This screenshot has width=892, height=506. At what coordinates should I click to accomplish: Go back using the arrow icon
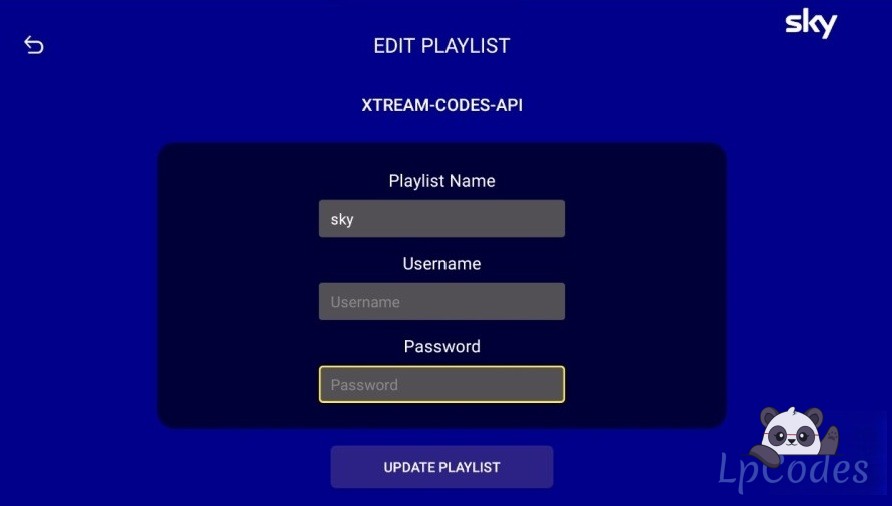coord(34,45)
